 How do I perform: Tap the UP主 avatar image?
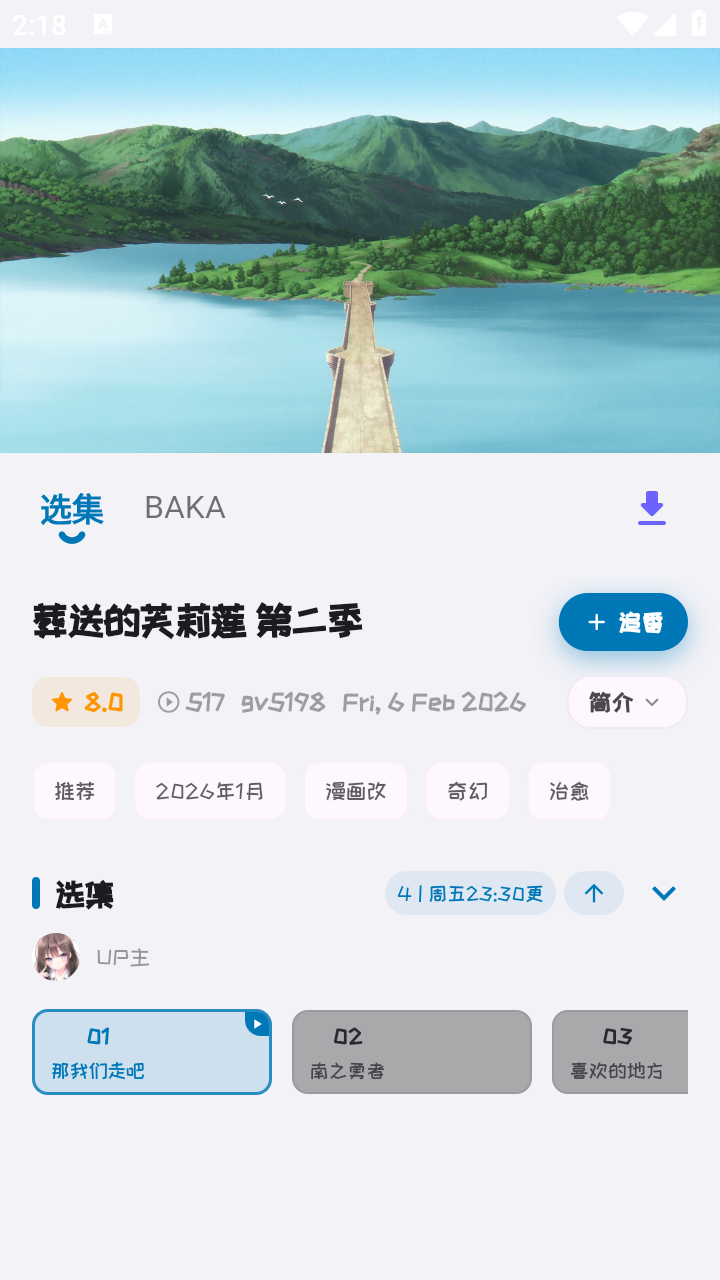click(57, 956)
